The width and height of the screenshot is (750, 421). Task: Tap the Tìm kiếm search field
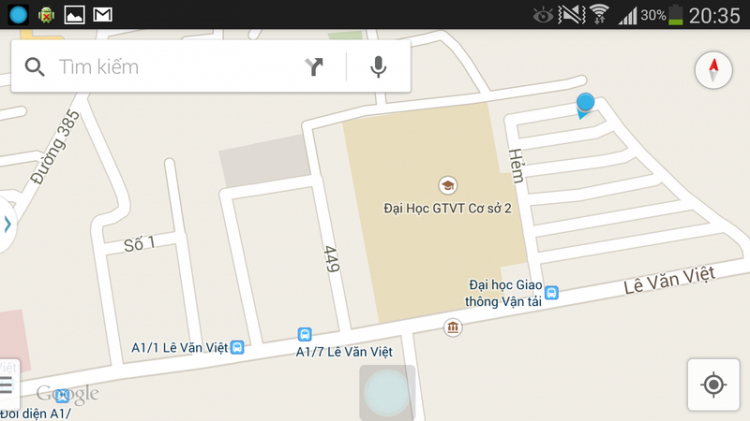170,67
